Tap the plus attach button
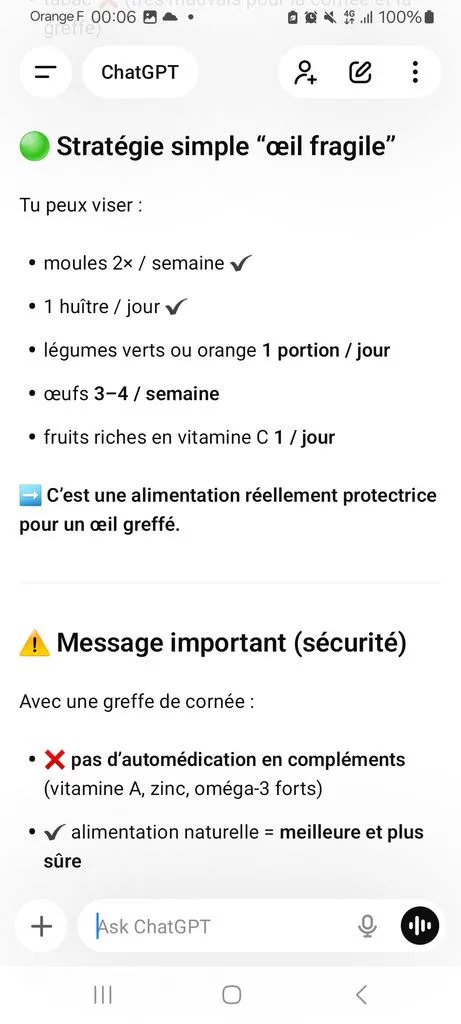 coord(41,925)
